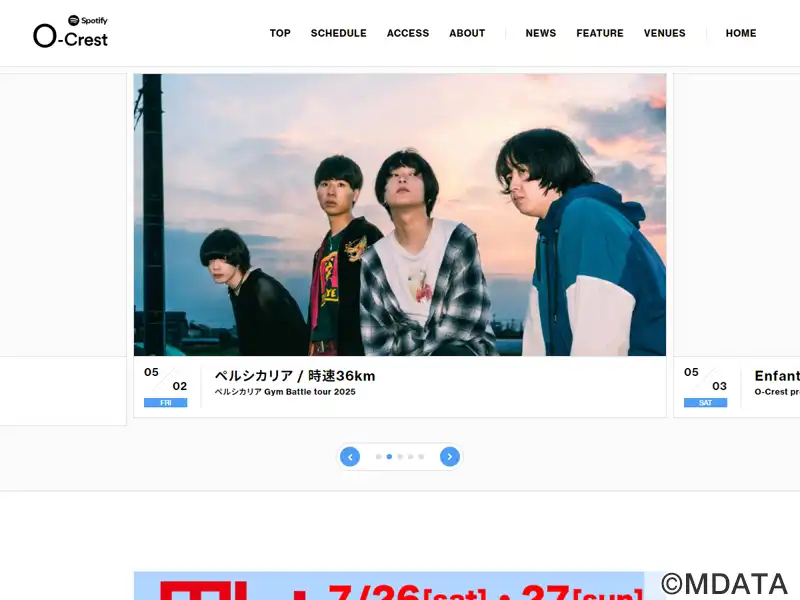
Task: Show the previous carousel slide
Action: coord(350,457)
